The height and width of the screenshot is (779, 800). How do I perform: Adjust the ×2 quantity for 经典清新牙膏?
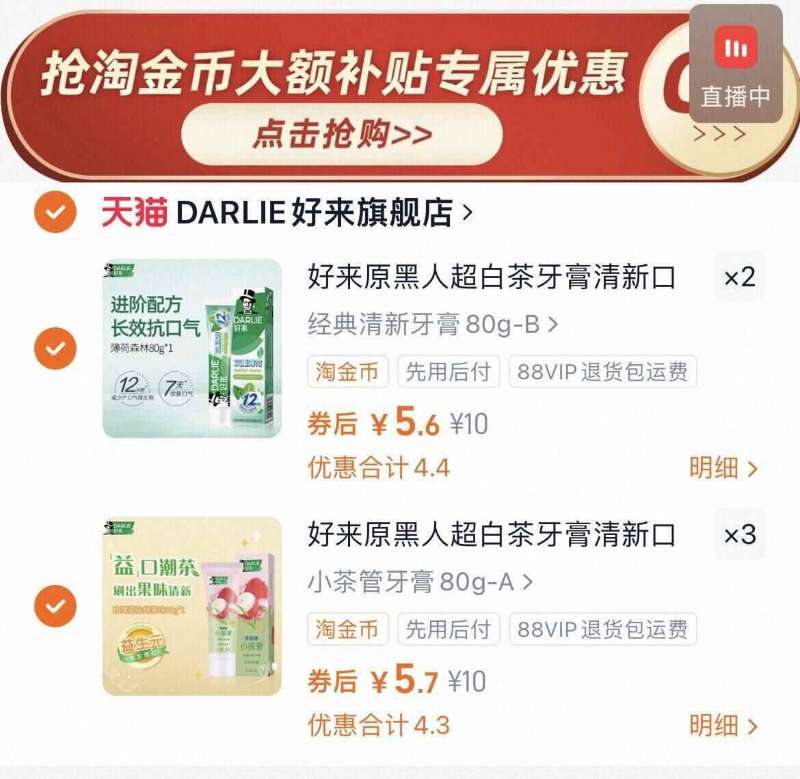(x=739, y=277)
